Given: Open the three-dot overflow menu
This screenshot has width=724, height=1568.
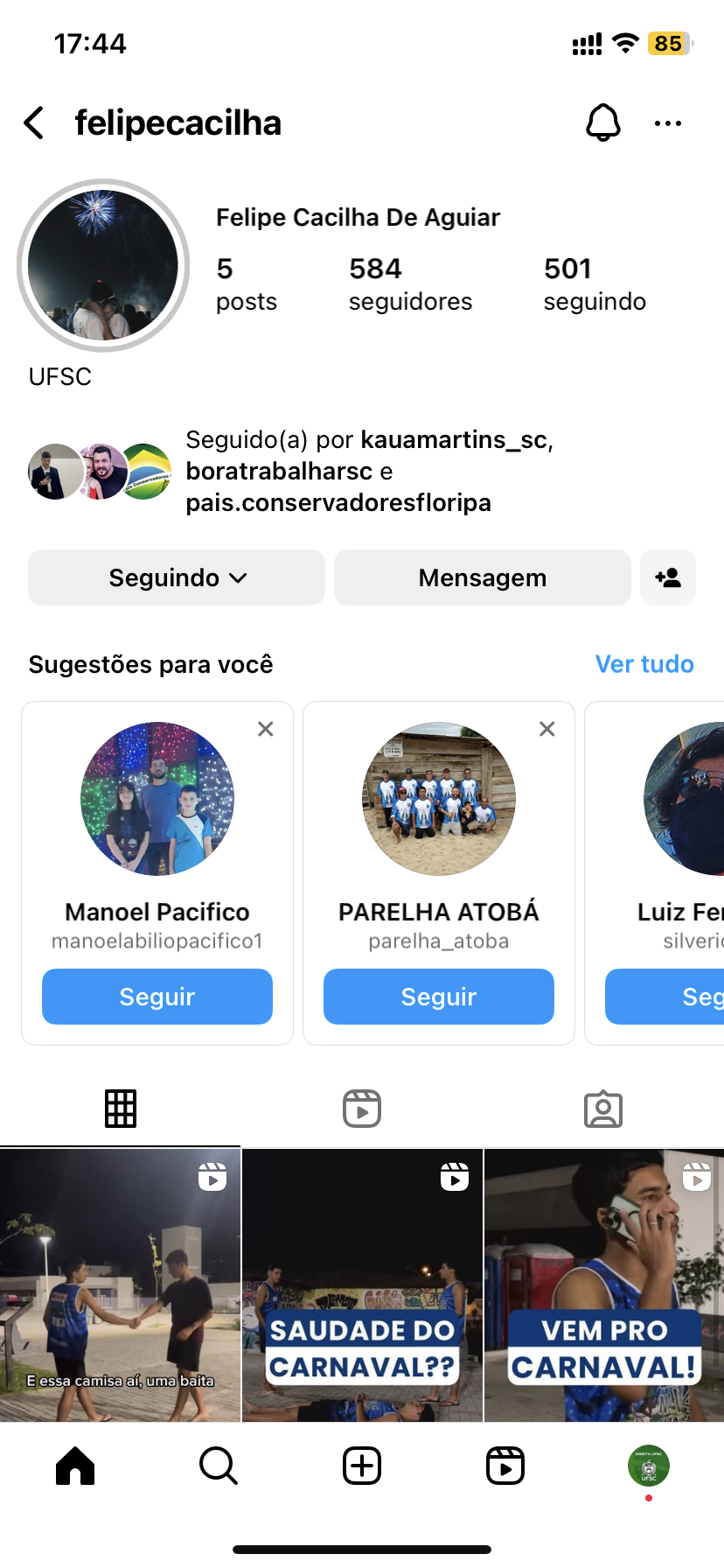Looking at the screenshot, I should (668, 123).
